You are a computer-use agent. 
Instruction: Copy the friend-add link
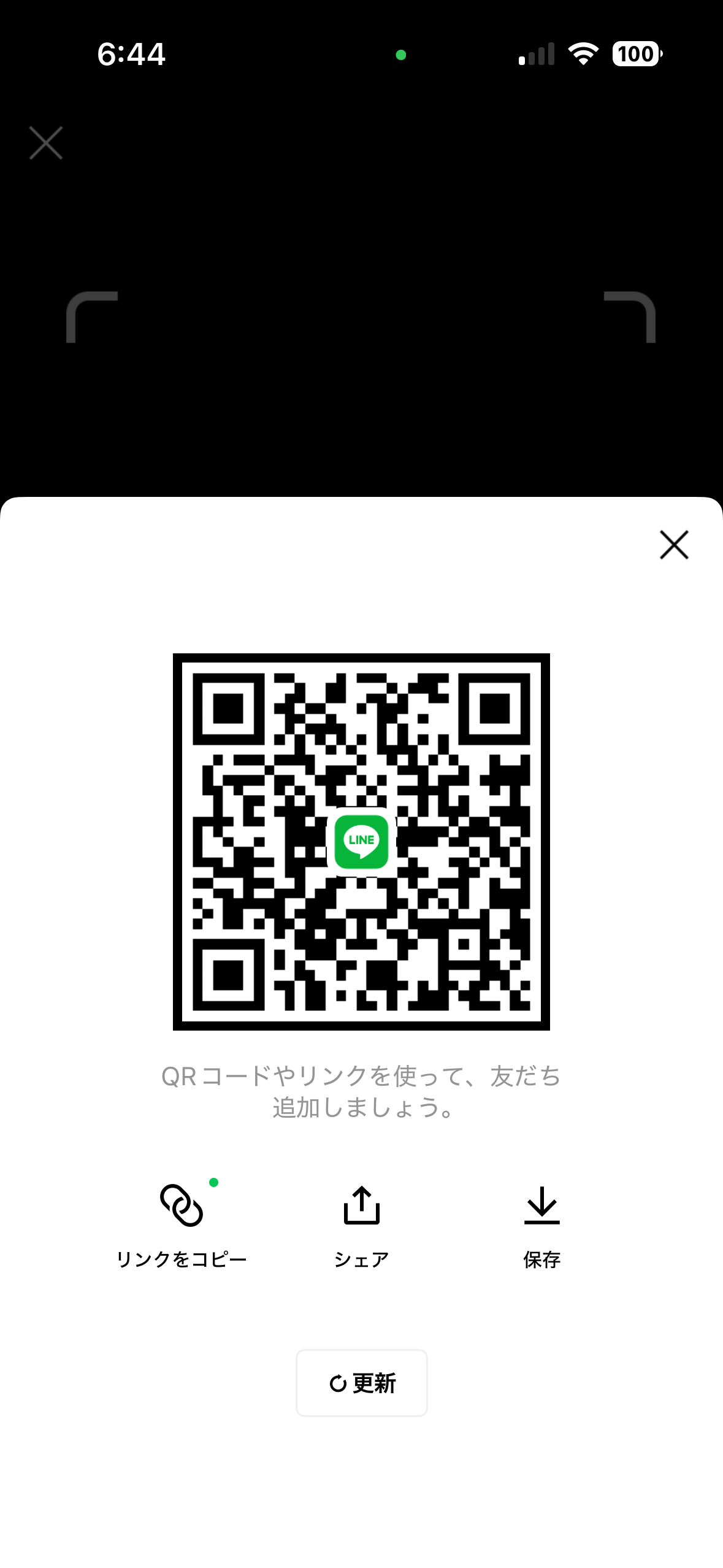pos(182,1222)
